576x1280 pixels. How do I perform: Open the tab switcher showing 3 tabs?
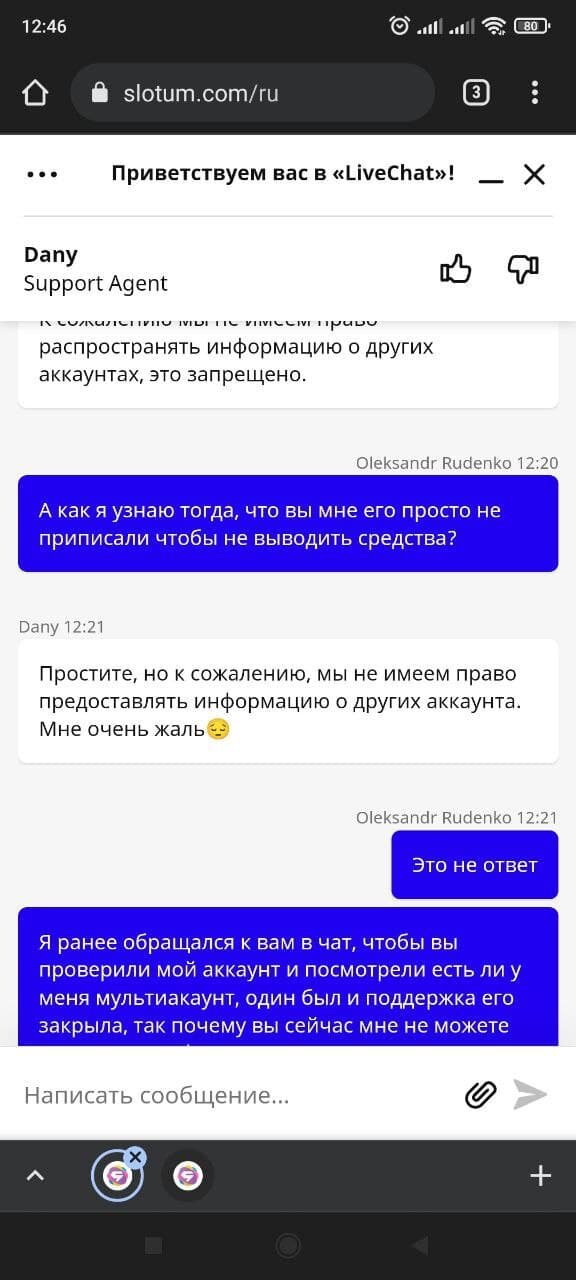click(476, 93)
